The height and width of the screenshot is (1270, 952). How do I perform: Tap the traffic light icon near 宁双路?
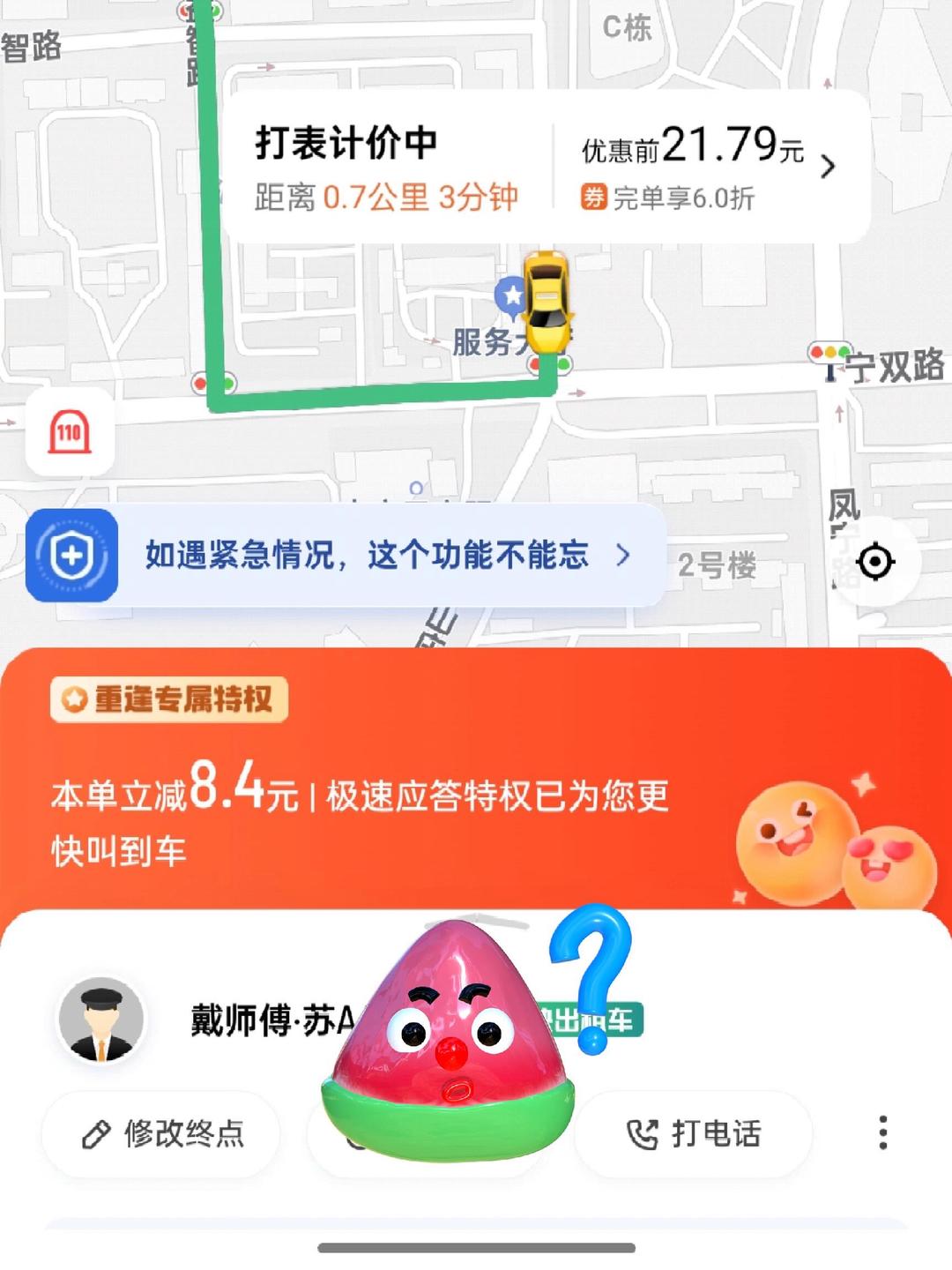(x=829, y=352)
